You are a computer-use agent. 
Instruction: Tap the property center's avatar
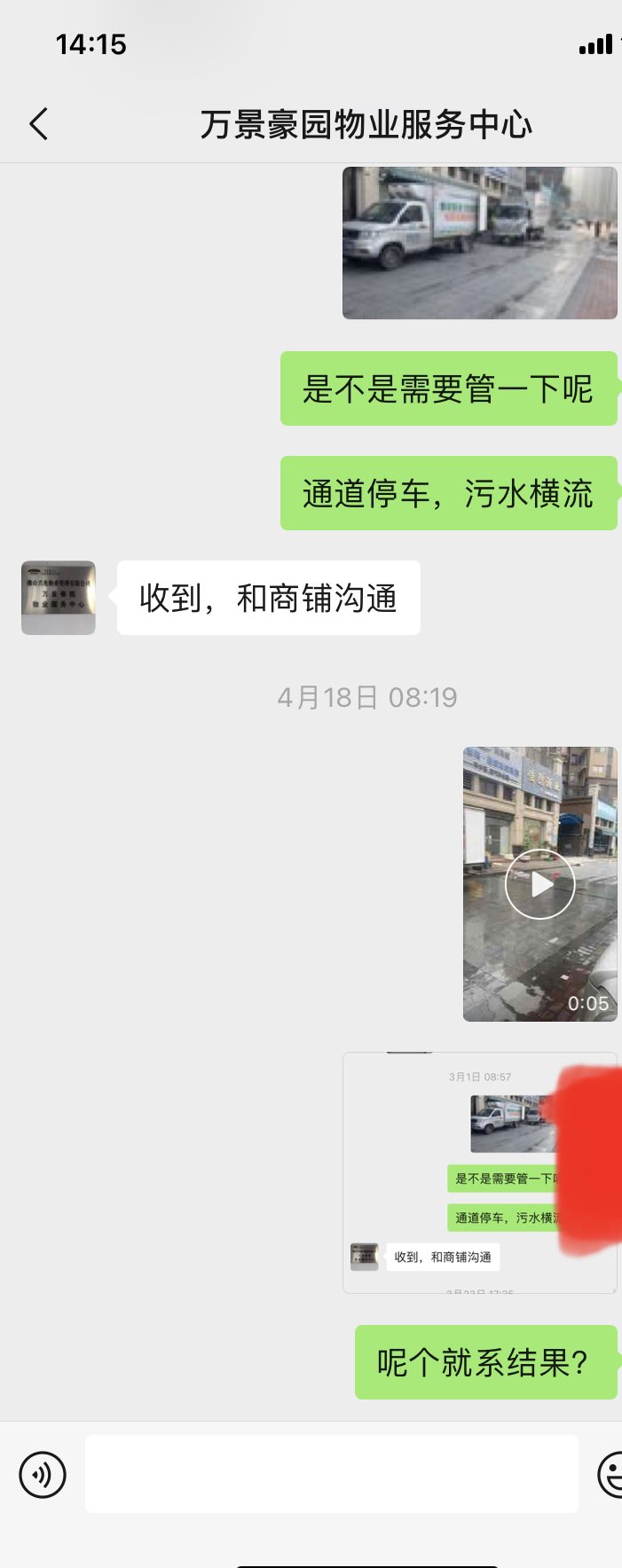click(x=59, y=598)
